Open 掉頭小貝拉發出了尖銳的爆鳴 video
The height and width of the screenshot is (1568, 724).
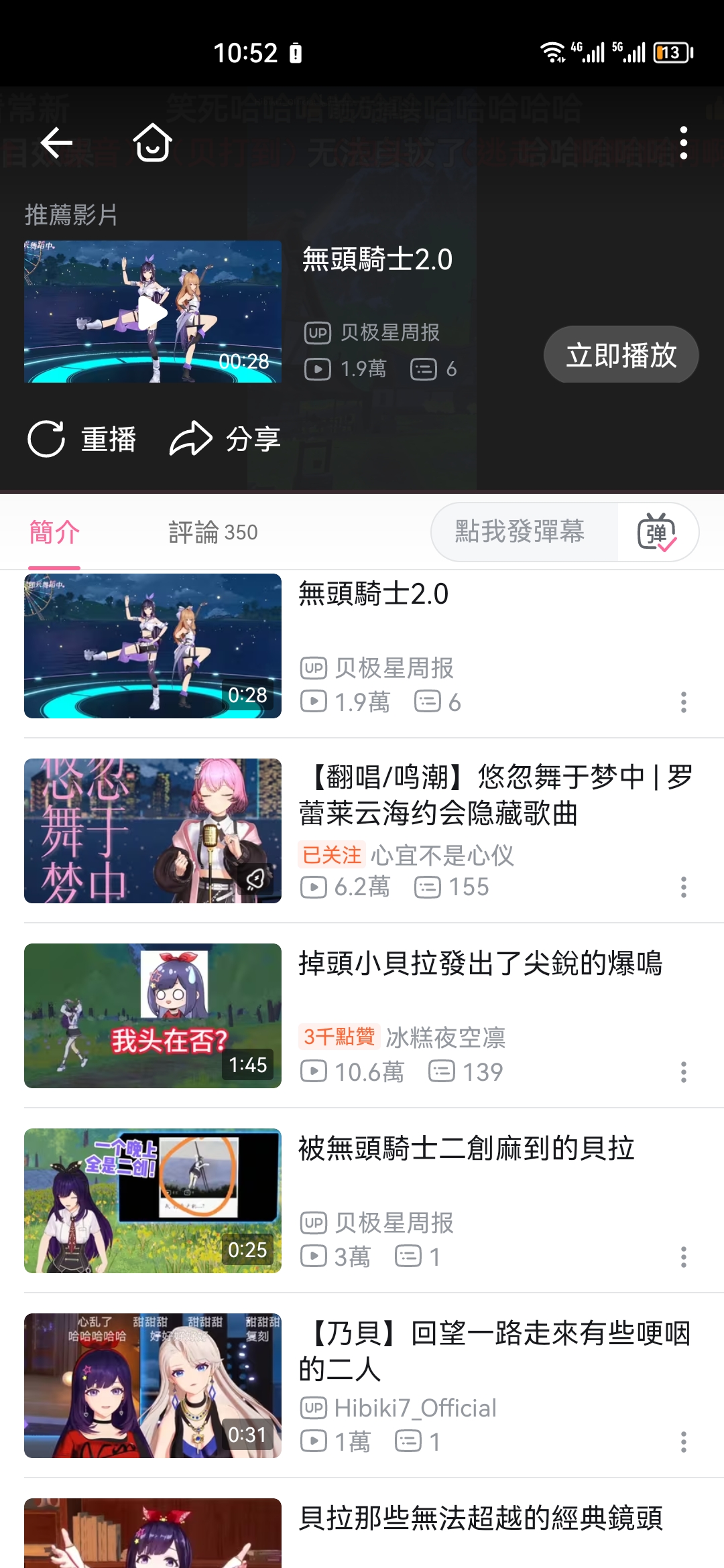coord(480,964)
